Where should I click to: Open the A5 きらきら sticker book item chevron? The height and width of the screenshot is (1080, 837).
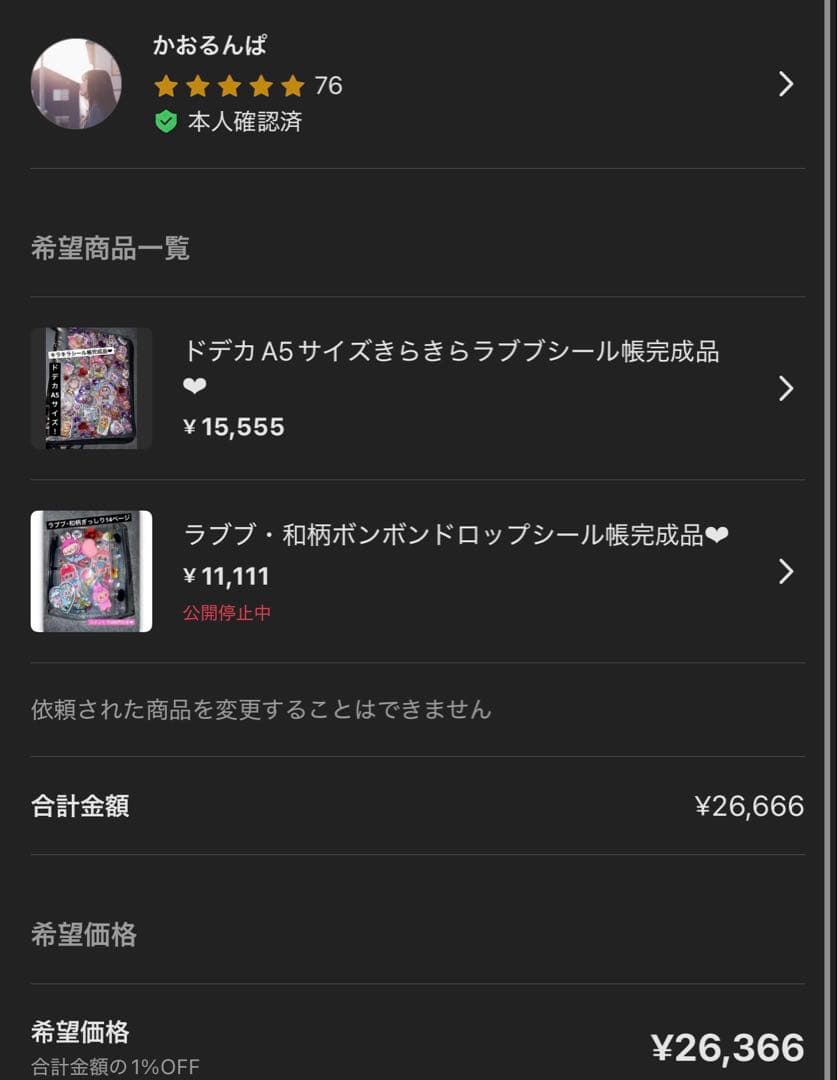coord(786,389)
